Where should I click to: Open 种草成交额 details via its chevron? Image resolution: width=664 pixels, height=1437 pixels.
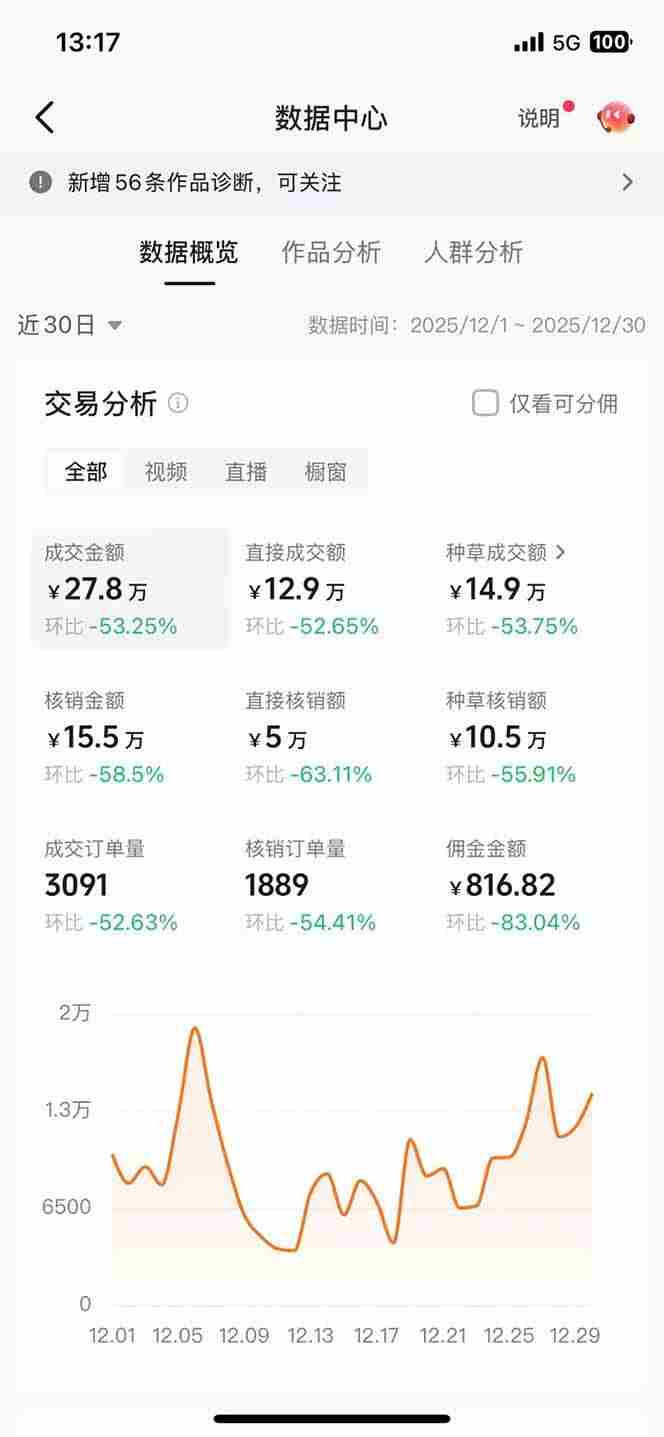coord(560,552)
